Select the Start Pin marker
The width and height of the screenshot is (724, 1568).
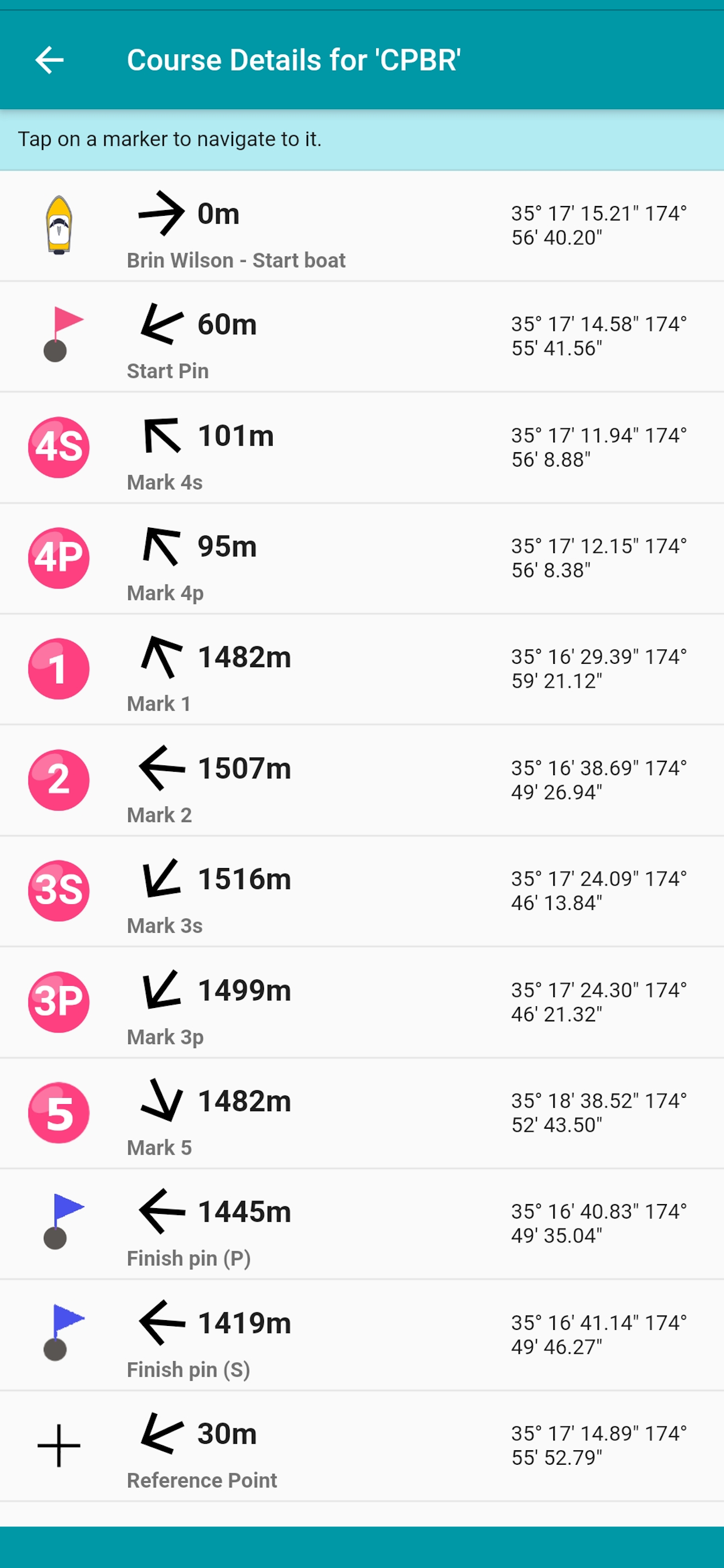362,337
